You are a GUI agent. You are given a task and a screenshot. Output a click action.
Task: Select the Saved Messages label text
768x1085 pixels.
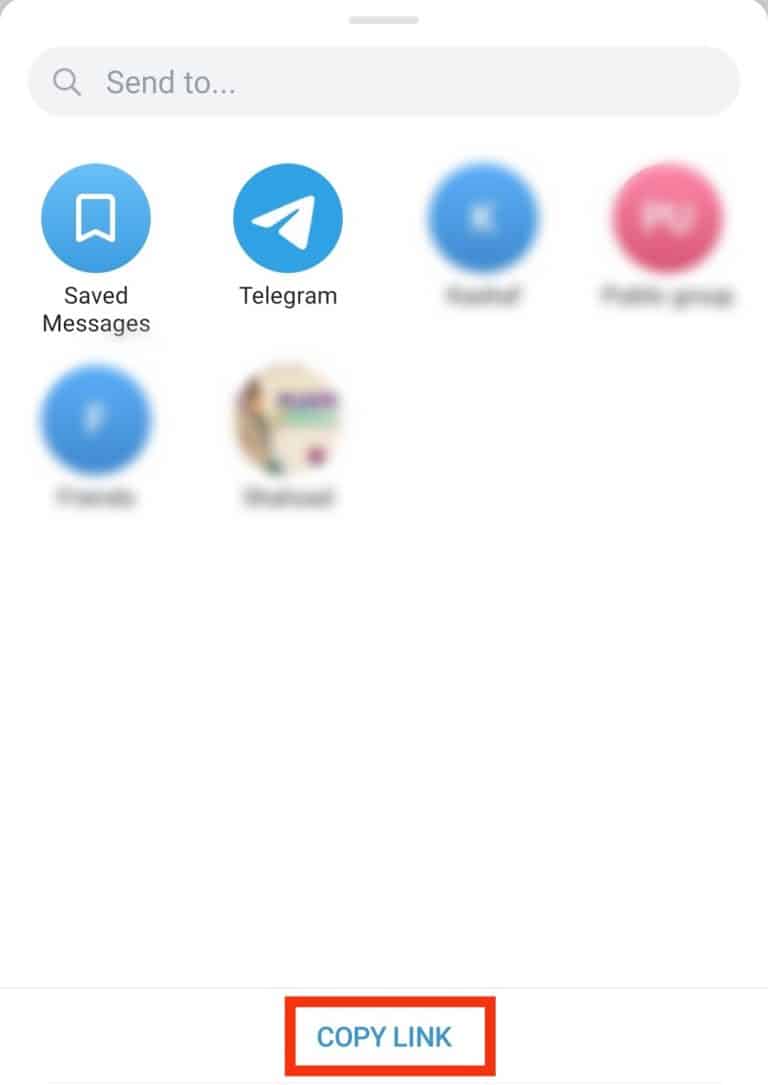tap(96, 309)
